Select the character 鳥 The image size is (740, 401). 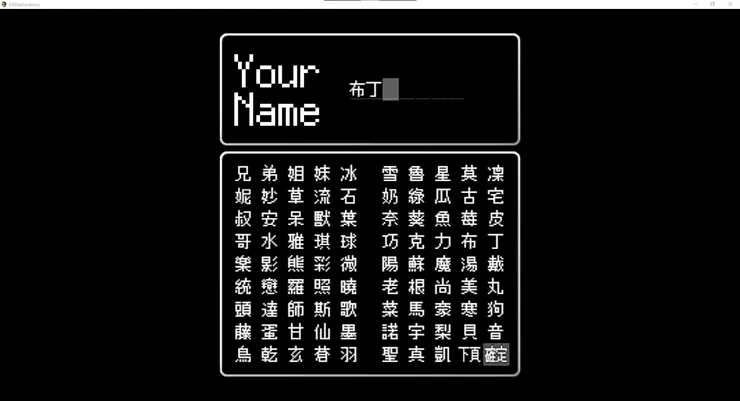click(243, 354)
